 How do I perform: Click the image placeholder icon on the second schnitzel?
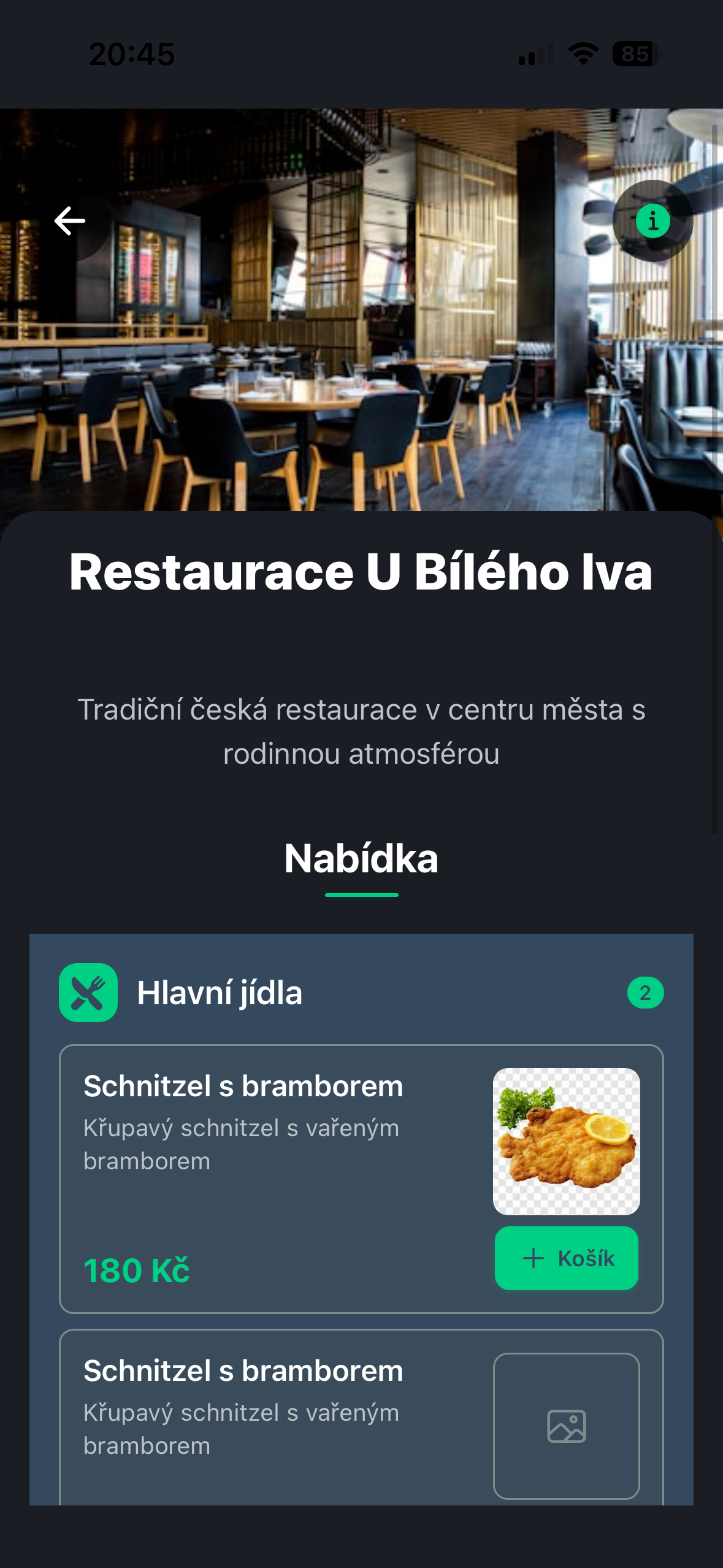pos(567,1426)
